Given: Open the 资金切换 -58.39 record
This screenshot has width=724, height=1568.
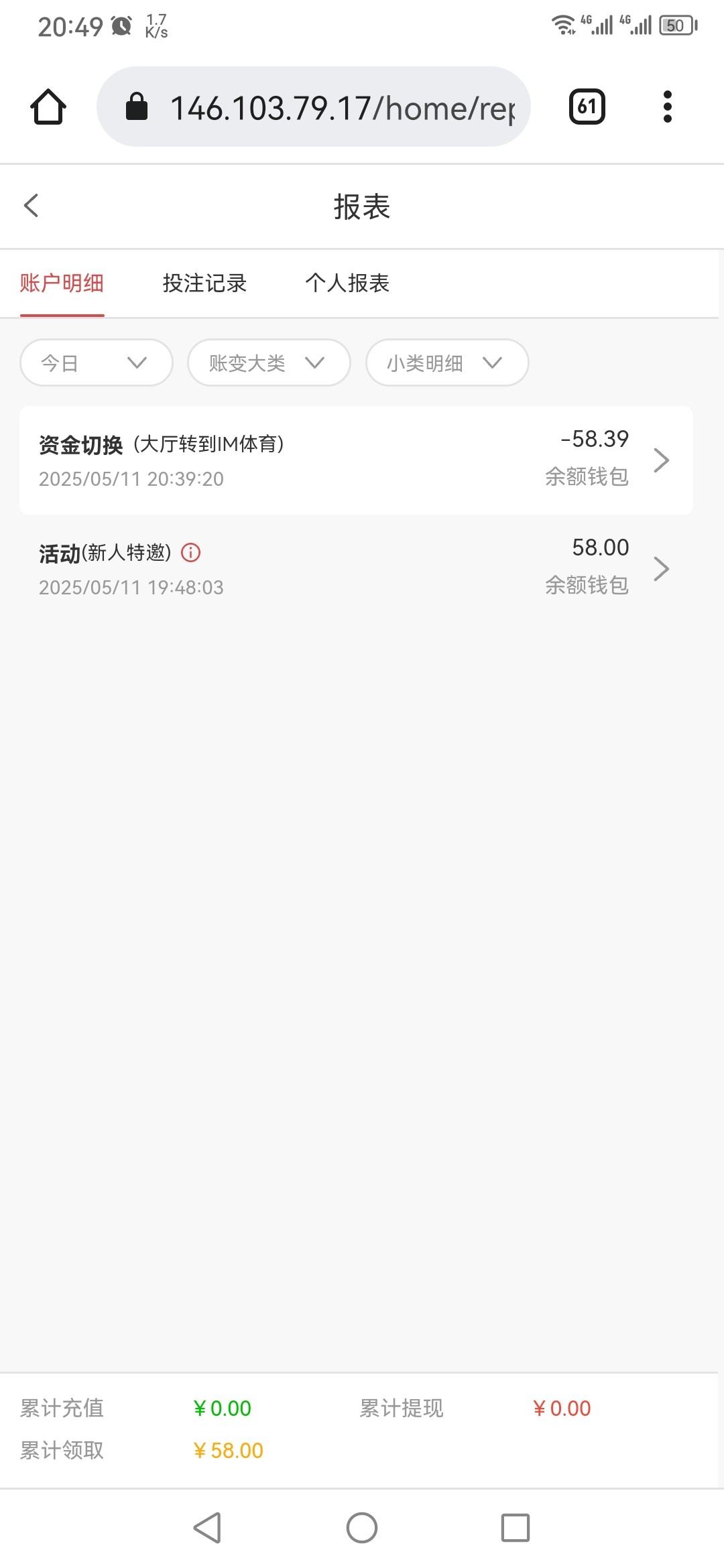Looking at the screenshot, I should (355, 460).
